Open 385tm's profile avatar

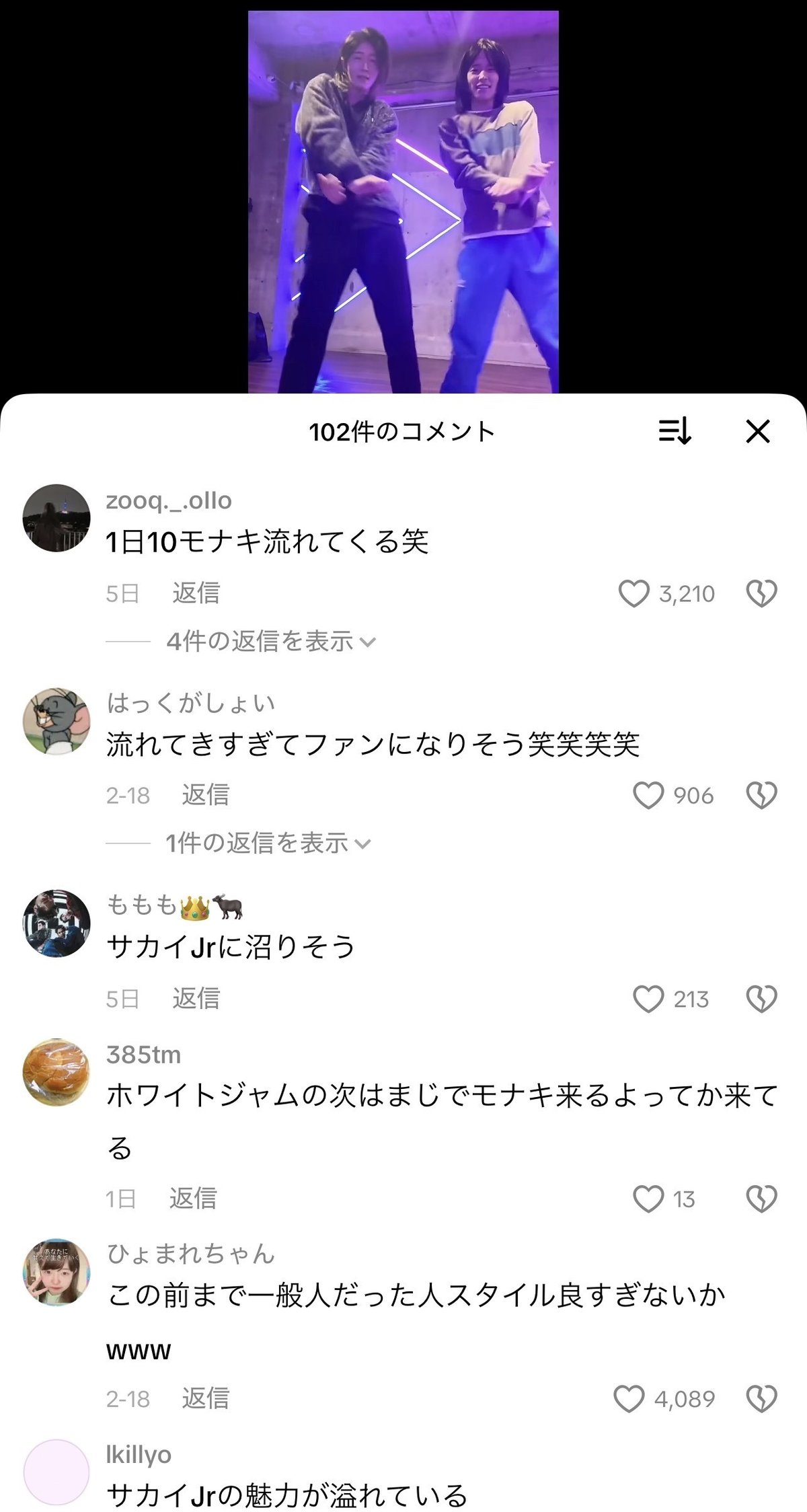coord(56,1072)
